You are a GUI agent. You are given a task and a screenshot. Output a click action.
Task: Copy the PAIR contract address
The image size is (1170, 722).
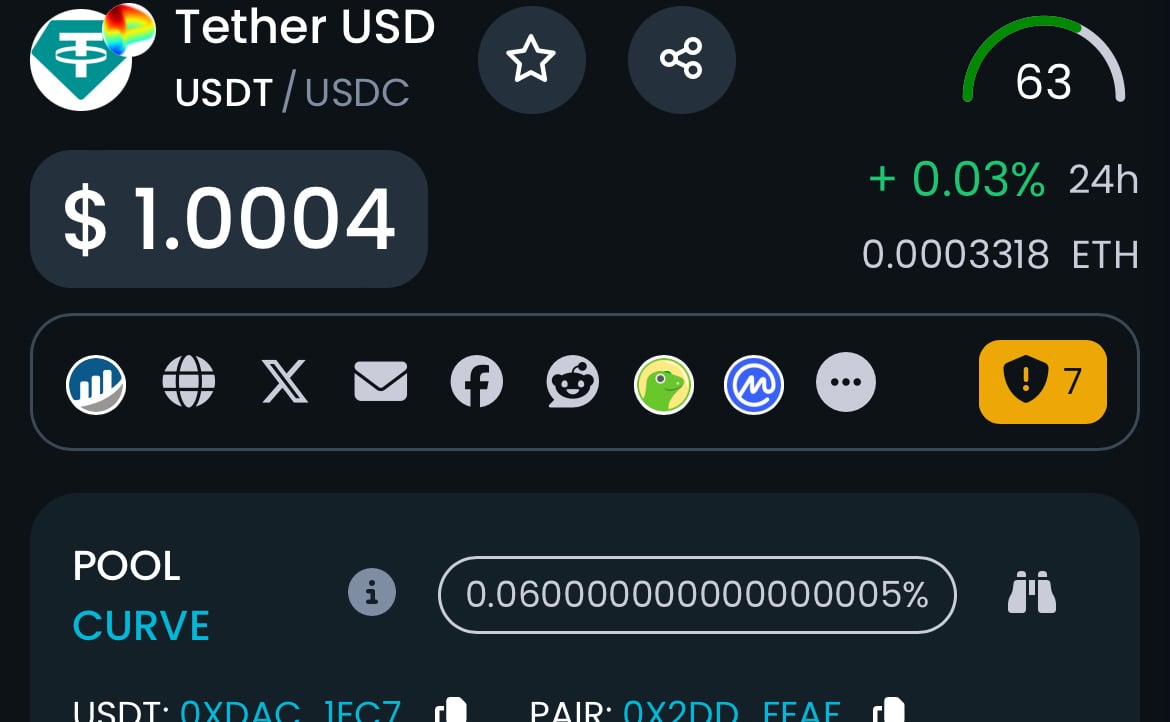point(888,711)
